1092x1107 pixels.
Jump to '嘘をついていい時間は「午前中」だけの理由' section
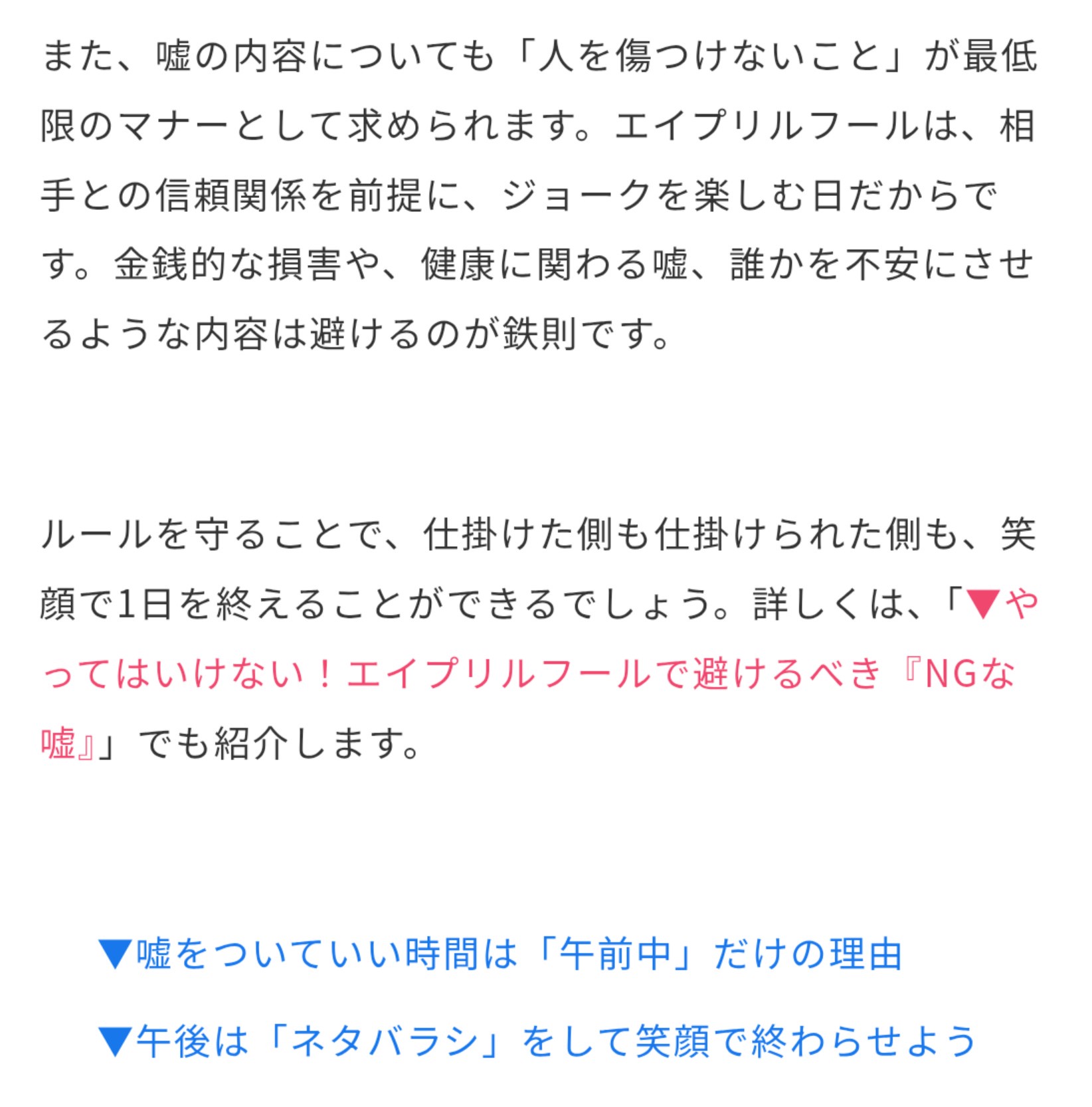coord(500,954)
